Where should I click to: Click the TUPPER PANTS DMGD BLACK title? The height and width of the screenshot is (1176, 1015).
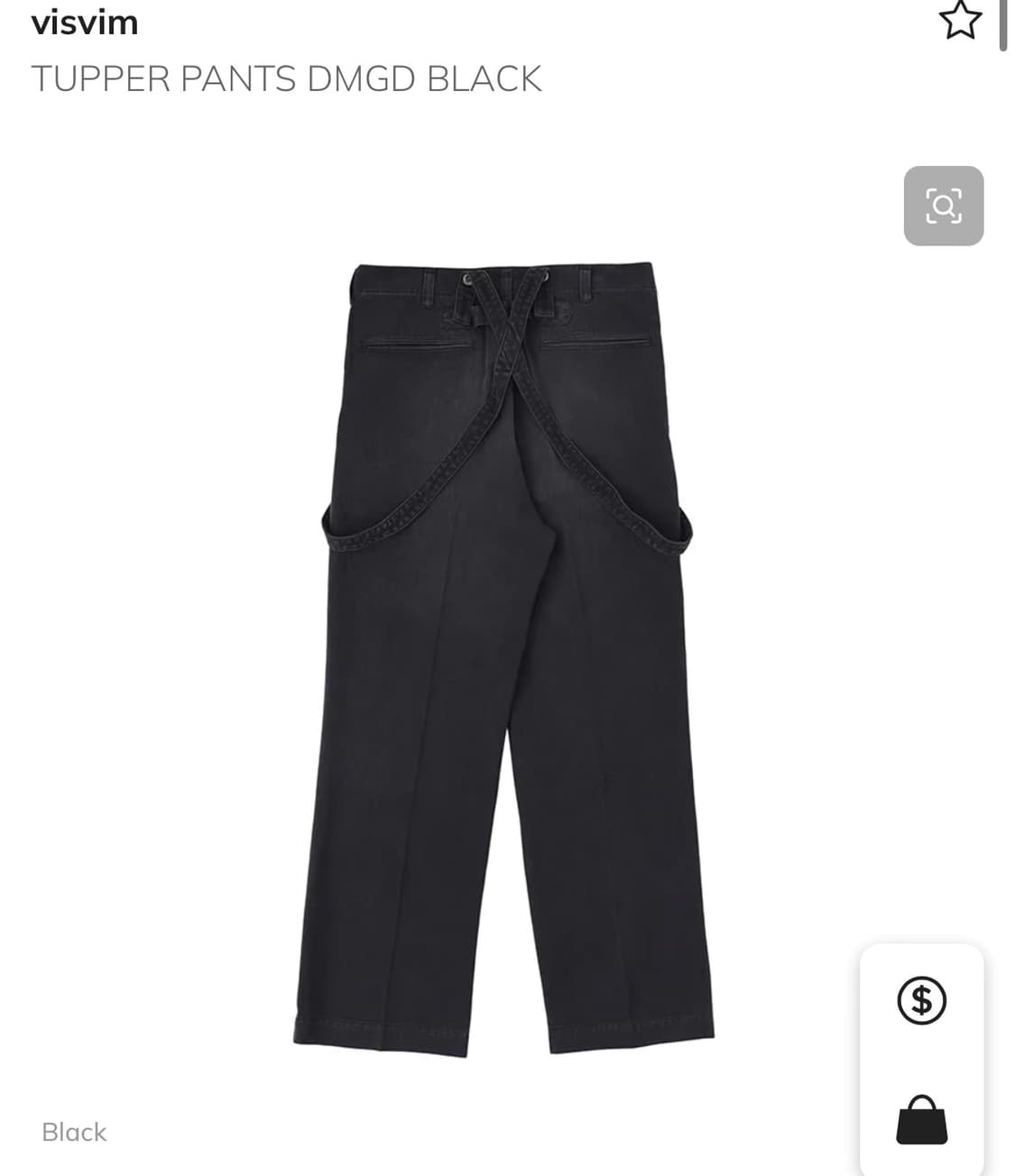(x=287, y=78)
